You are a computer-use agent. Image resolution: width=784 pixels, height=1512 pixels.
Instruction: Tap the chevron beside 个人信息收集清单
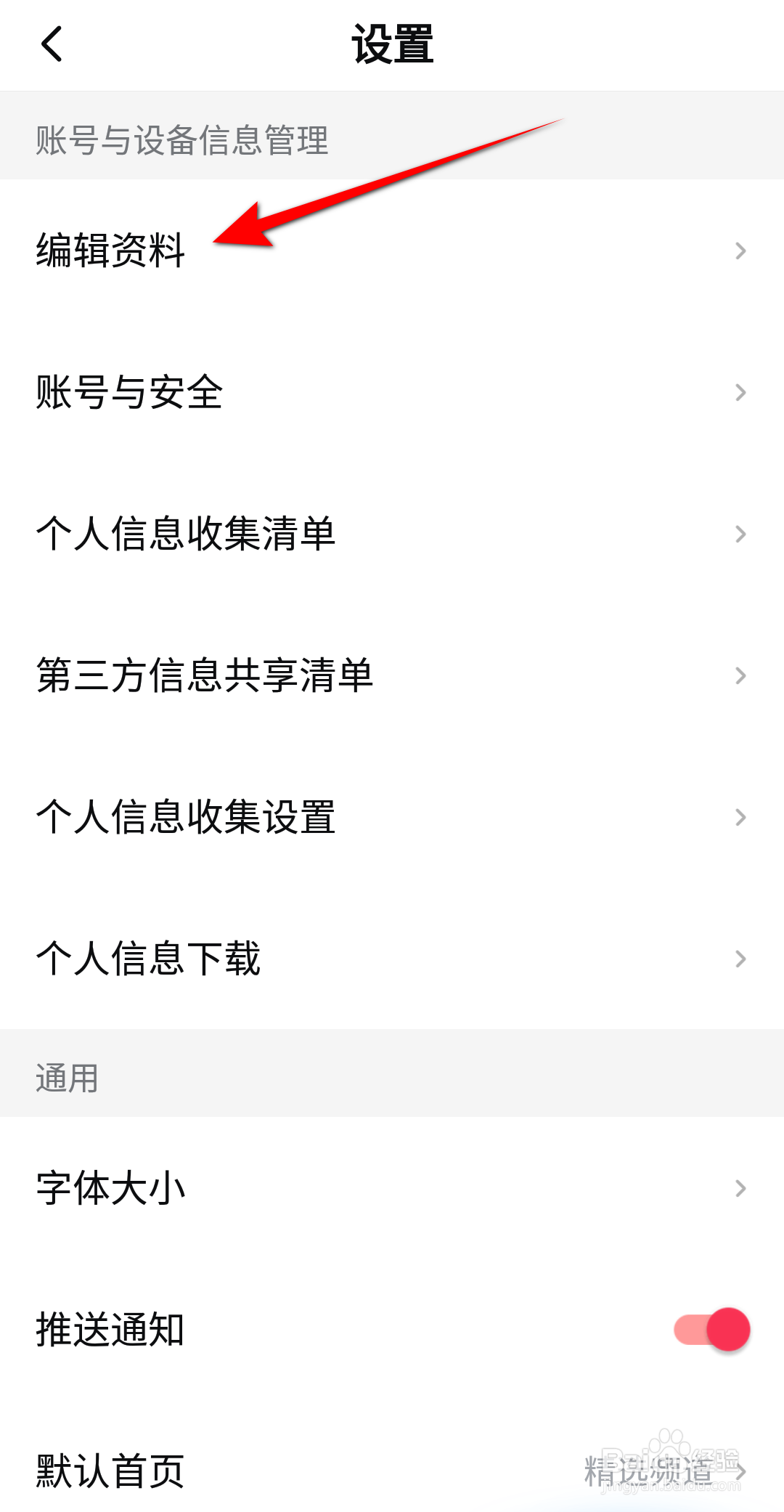[740, 534]
